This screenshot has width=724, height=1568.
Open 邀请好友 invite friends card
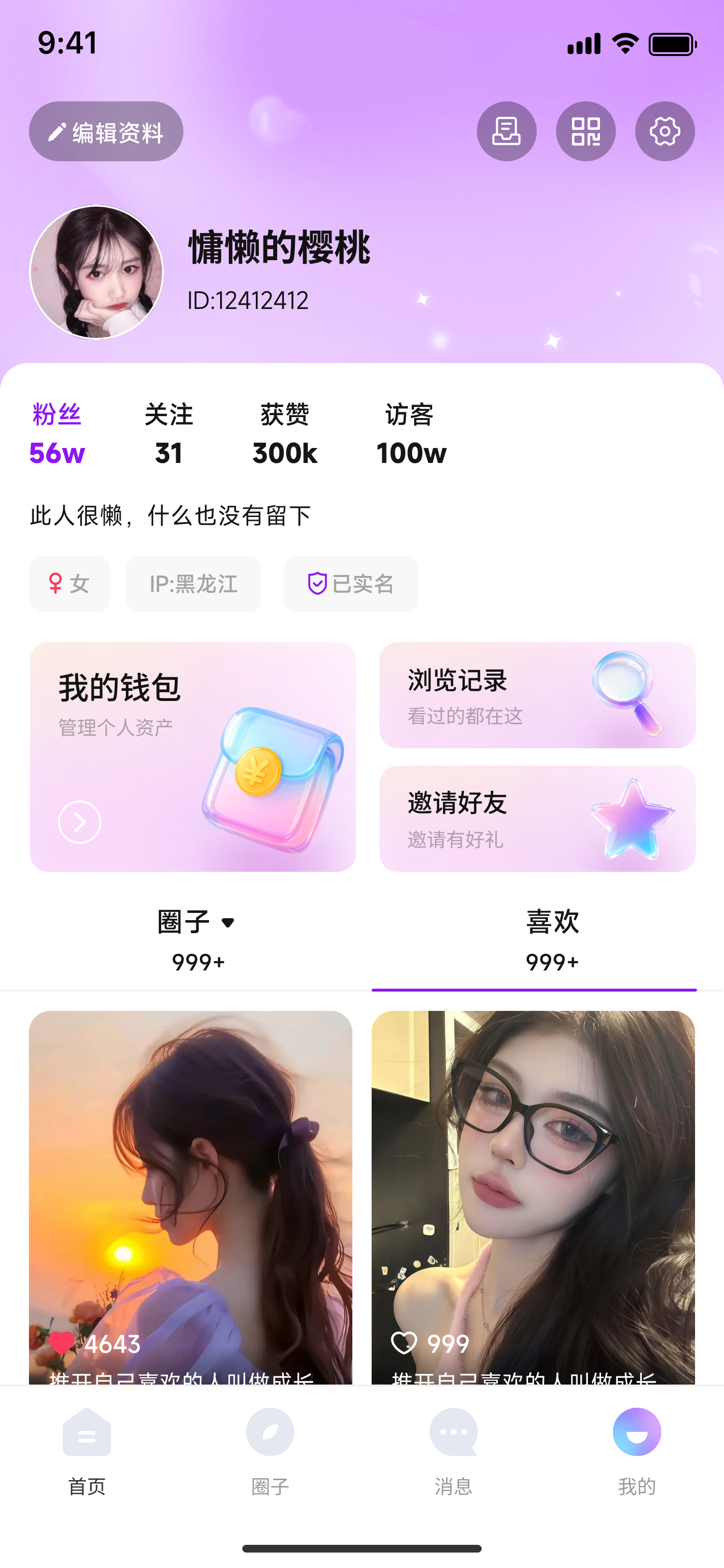537,819
